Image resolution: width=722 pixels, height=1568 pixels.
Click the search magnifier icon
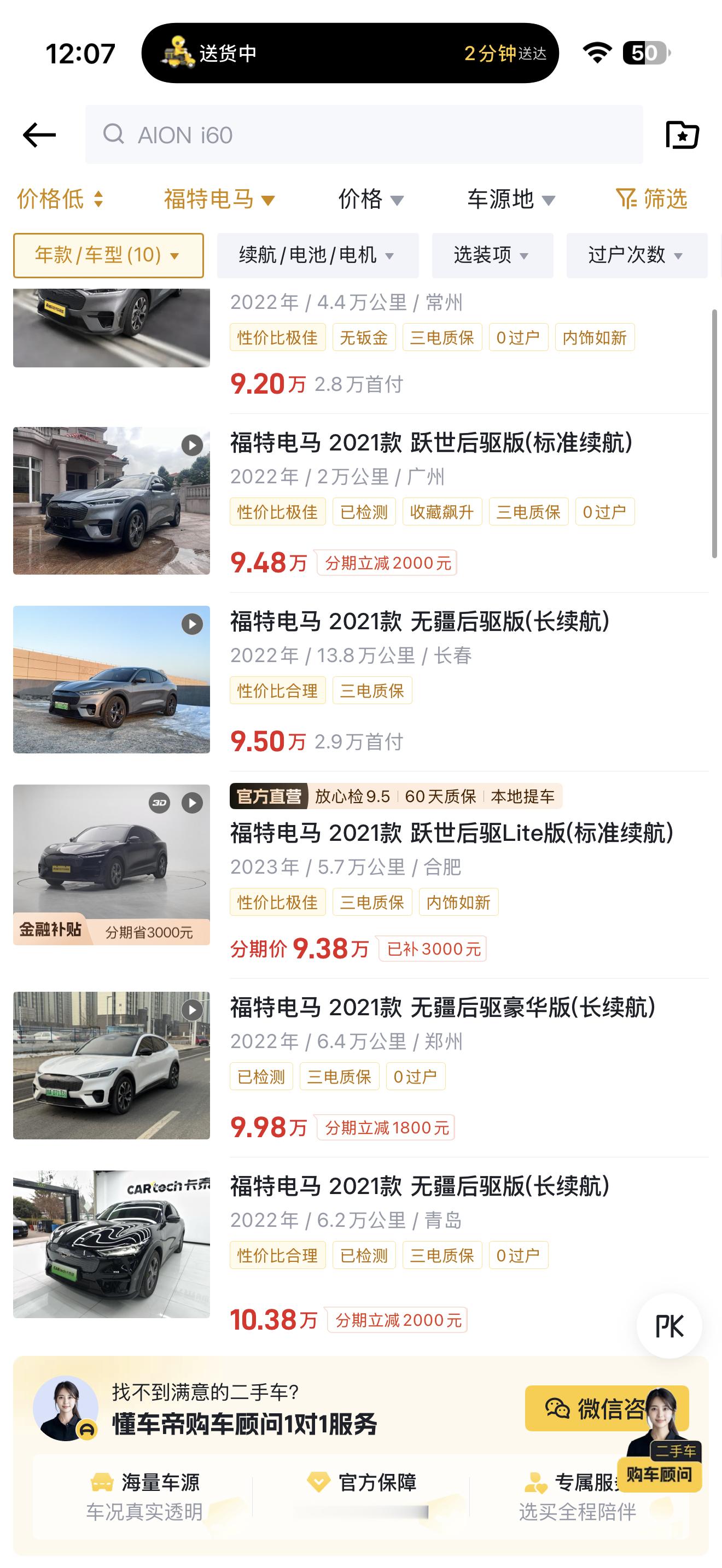click(113, 134)
